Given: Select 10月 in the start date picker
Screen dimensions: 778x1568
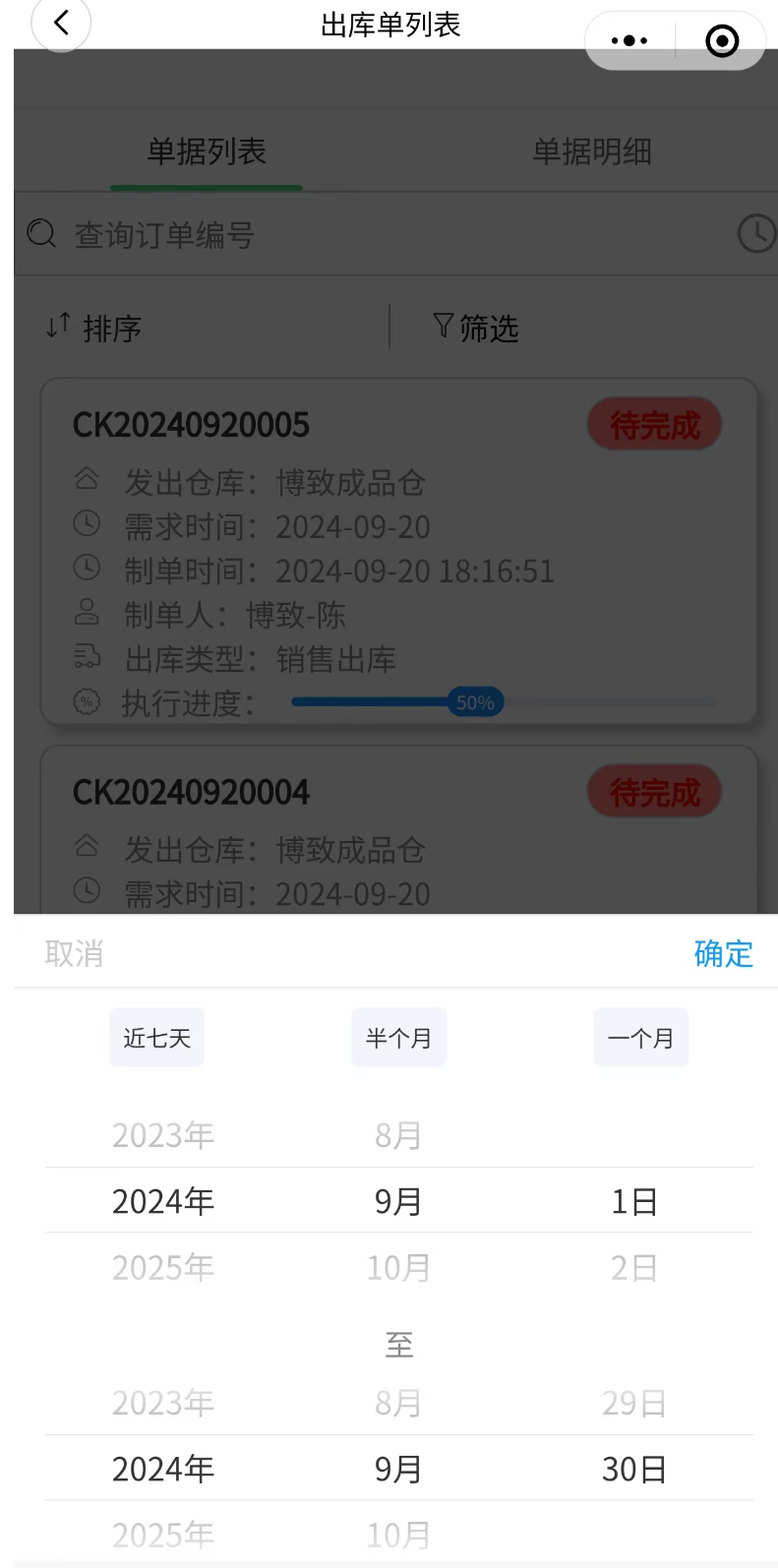Looking at the screenshot, I should (x=398, y=1267).
